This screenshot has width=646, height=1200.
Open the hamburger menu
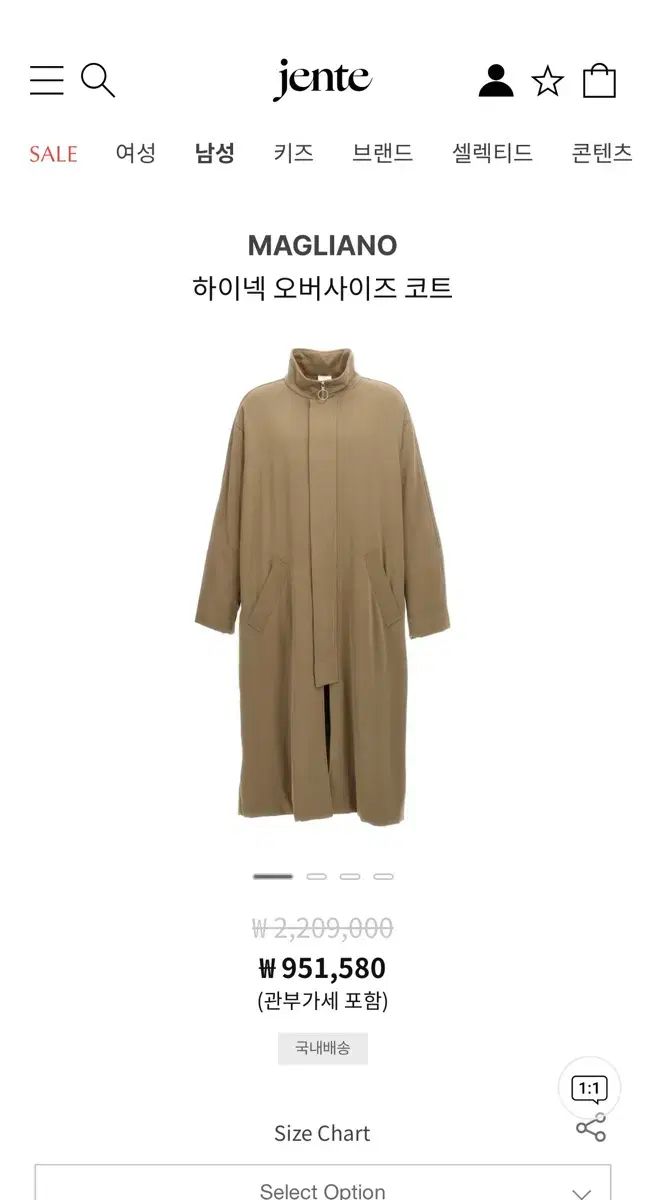[x=46, y=80]
